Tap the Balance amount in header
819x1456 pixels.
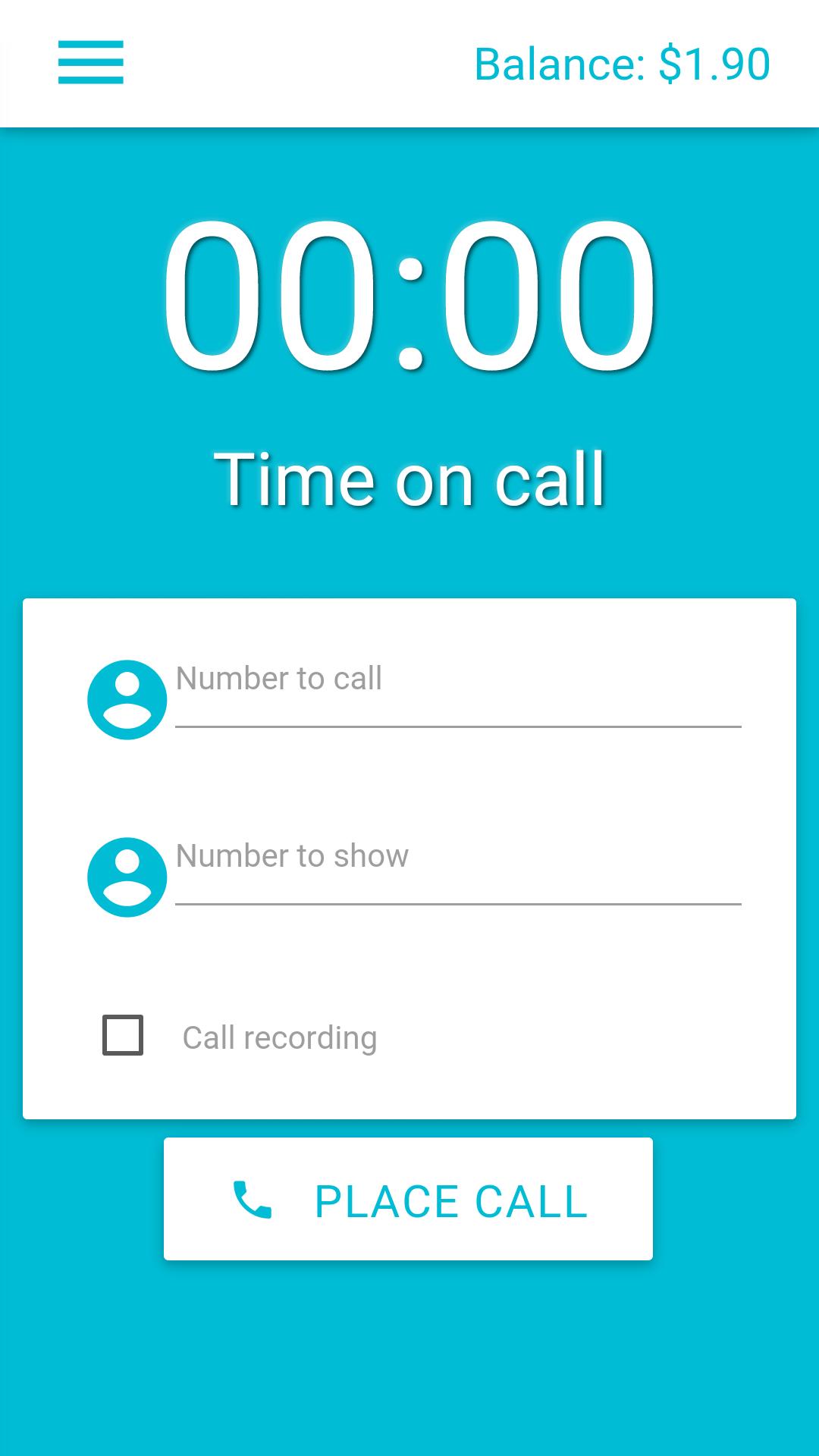[622, 64]
